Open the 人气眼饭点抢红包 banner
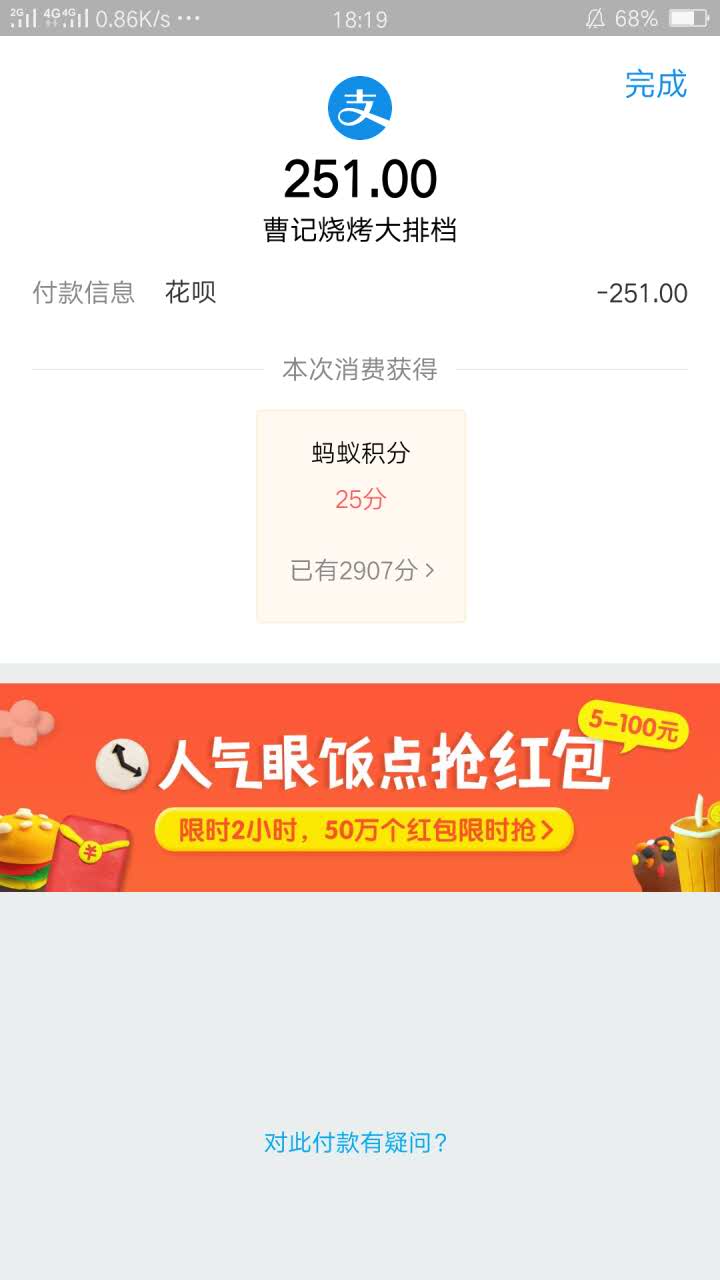Image resolution: width=720 pixels, height=1280 pixels. tap(360, 788)
